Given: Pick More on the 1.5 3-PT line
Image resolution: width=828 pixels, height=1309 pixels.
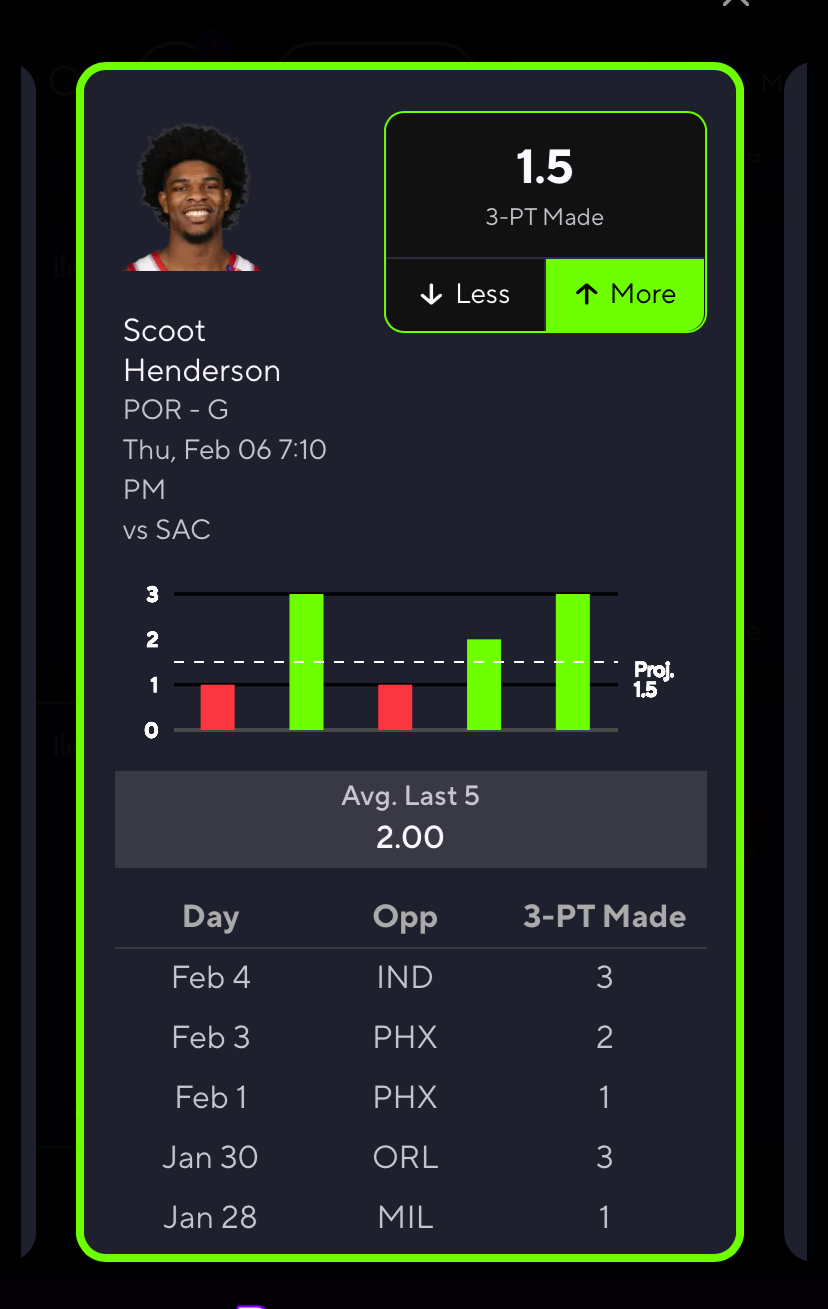Looking at the screenshot, I should click(x=625, y=294).
